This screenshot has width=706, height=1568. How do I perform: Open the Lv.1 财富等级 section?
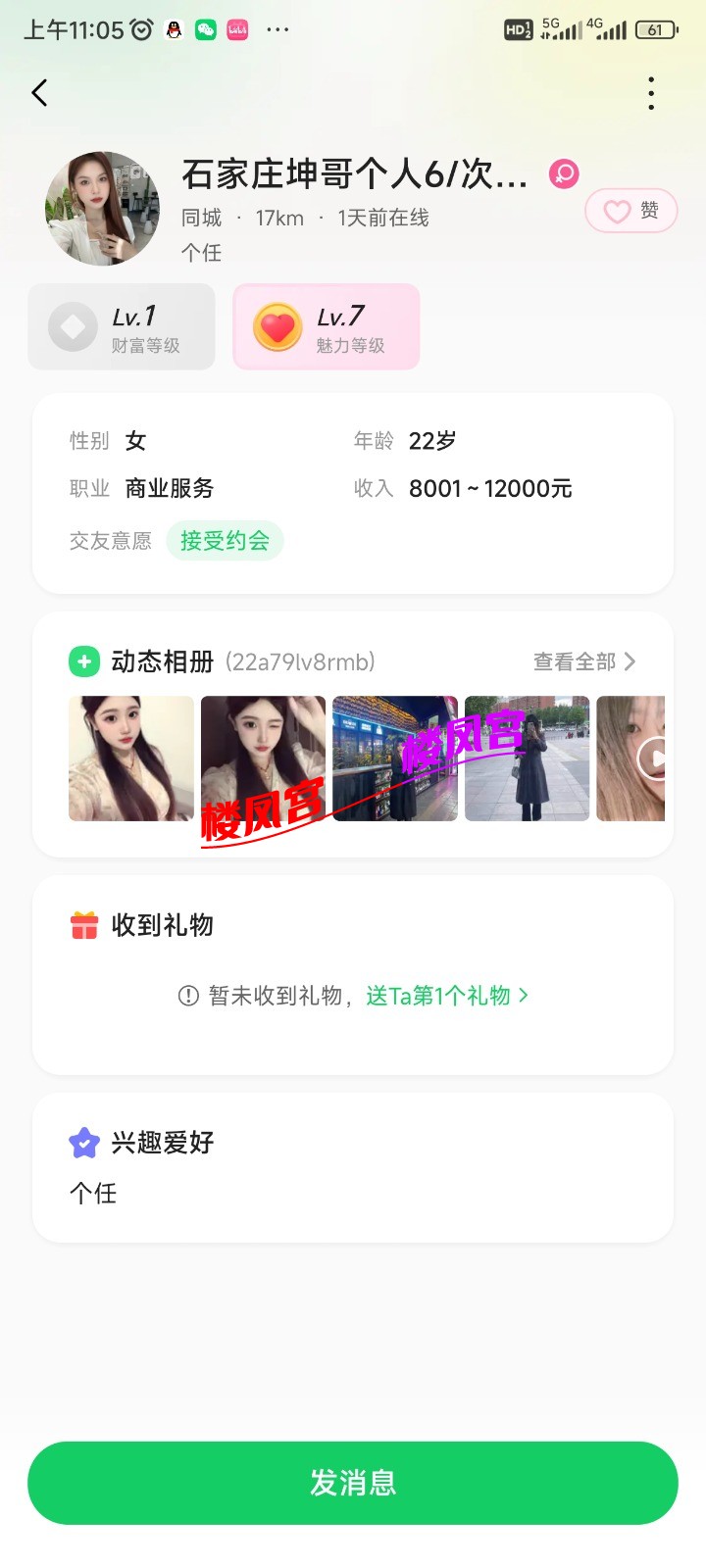click(x=121, y=326)
